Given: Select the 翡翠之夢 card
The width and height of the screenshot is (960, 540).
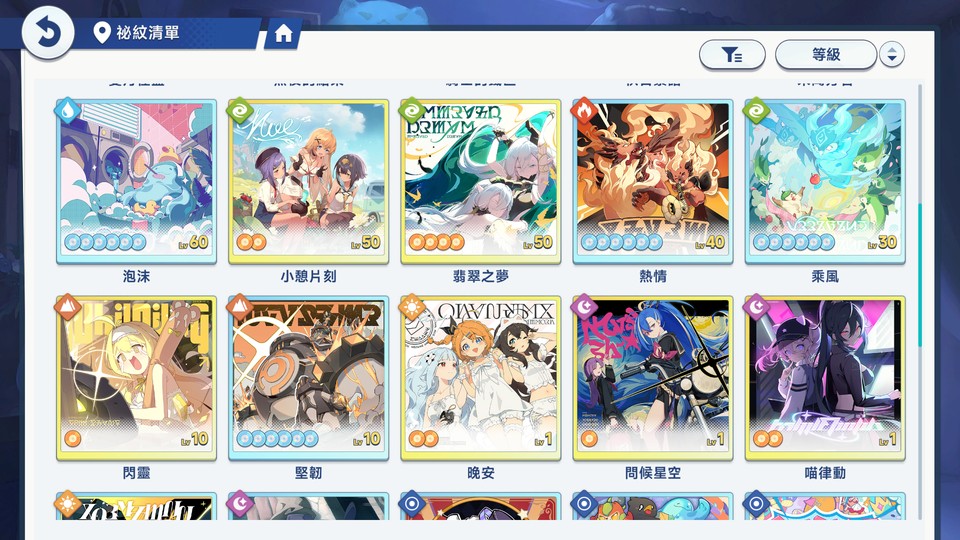Looking at the screenshot, I should 481,180.
